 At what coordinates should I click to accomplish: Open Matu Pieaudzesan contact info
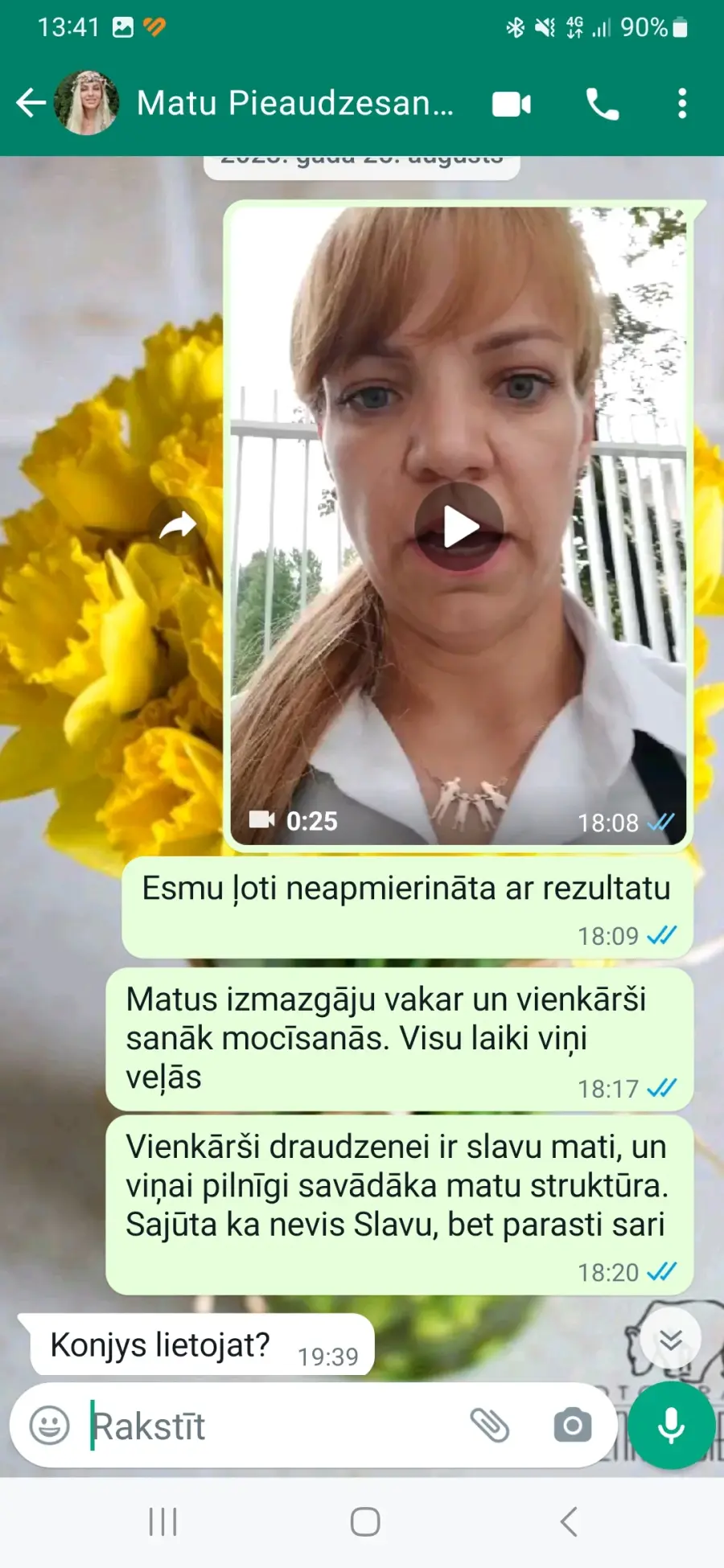tap(294, 103)
